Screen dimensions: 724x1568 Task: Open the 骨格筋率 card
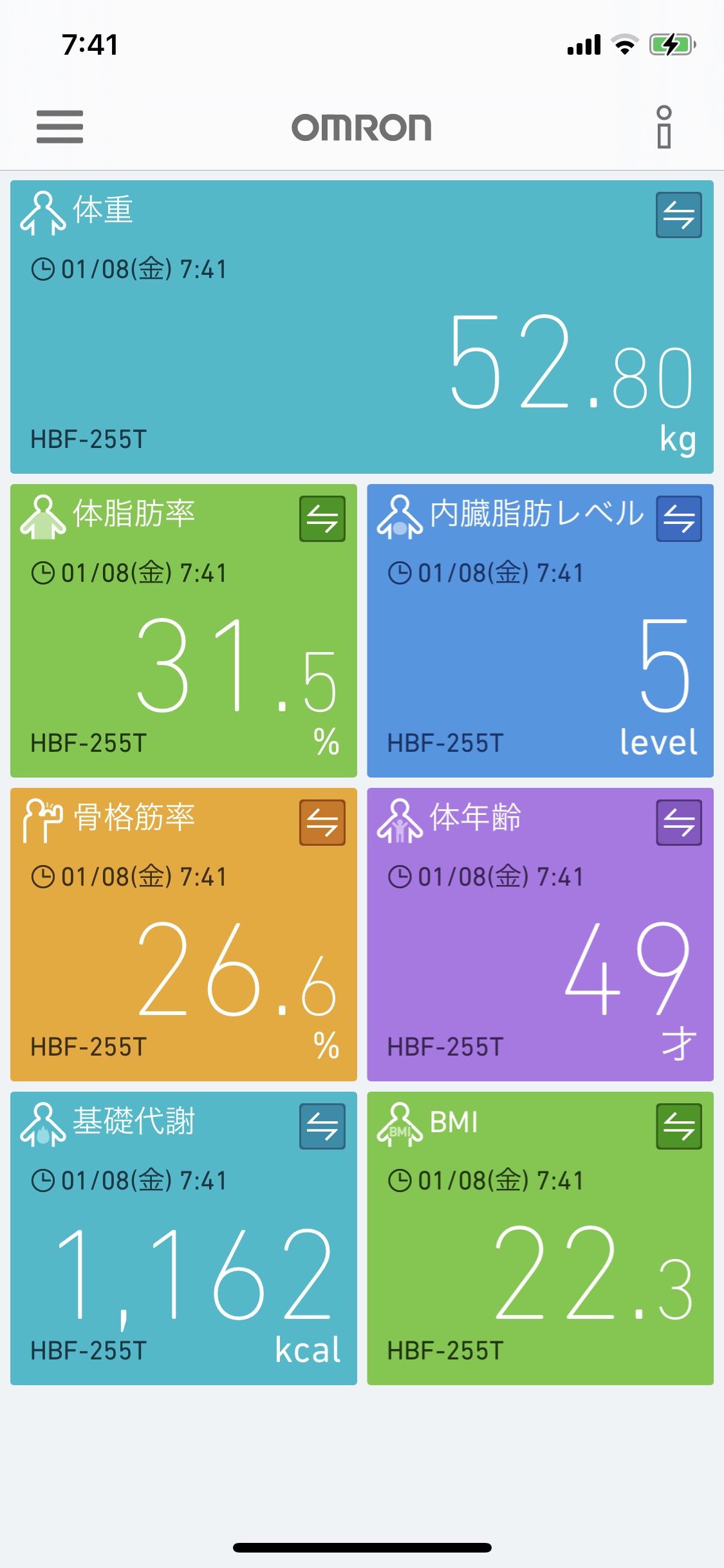click(183, 935)
